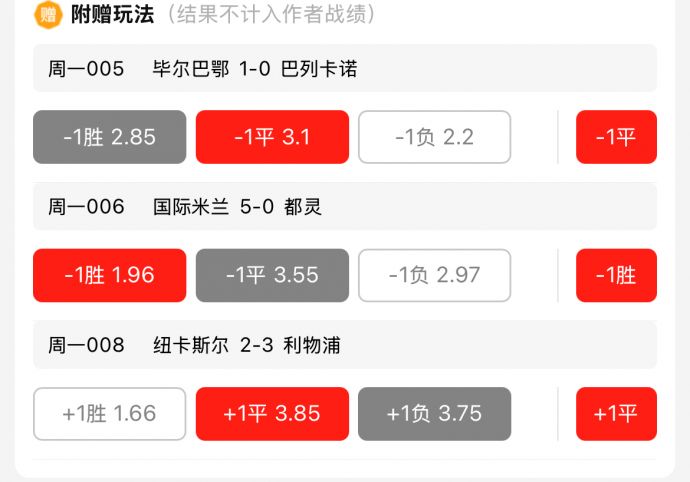690x482 pixels.
Task: Tap the -1平 3.55 odds option
Action: click(272, 275)
